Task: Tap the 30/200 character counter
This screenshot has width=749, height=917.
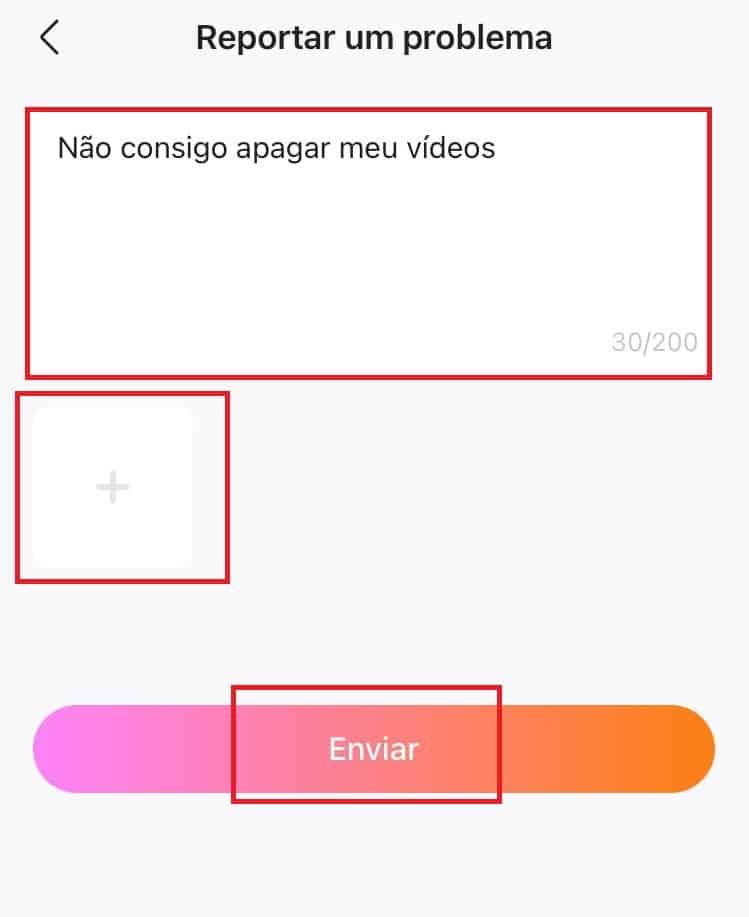Action: 655,342
